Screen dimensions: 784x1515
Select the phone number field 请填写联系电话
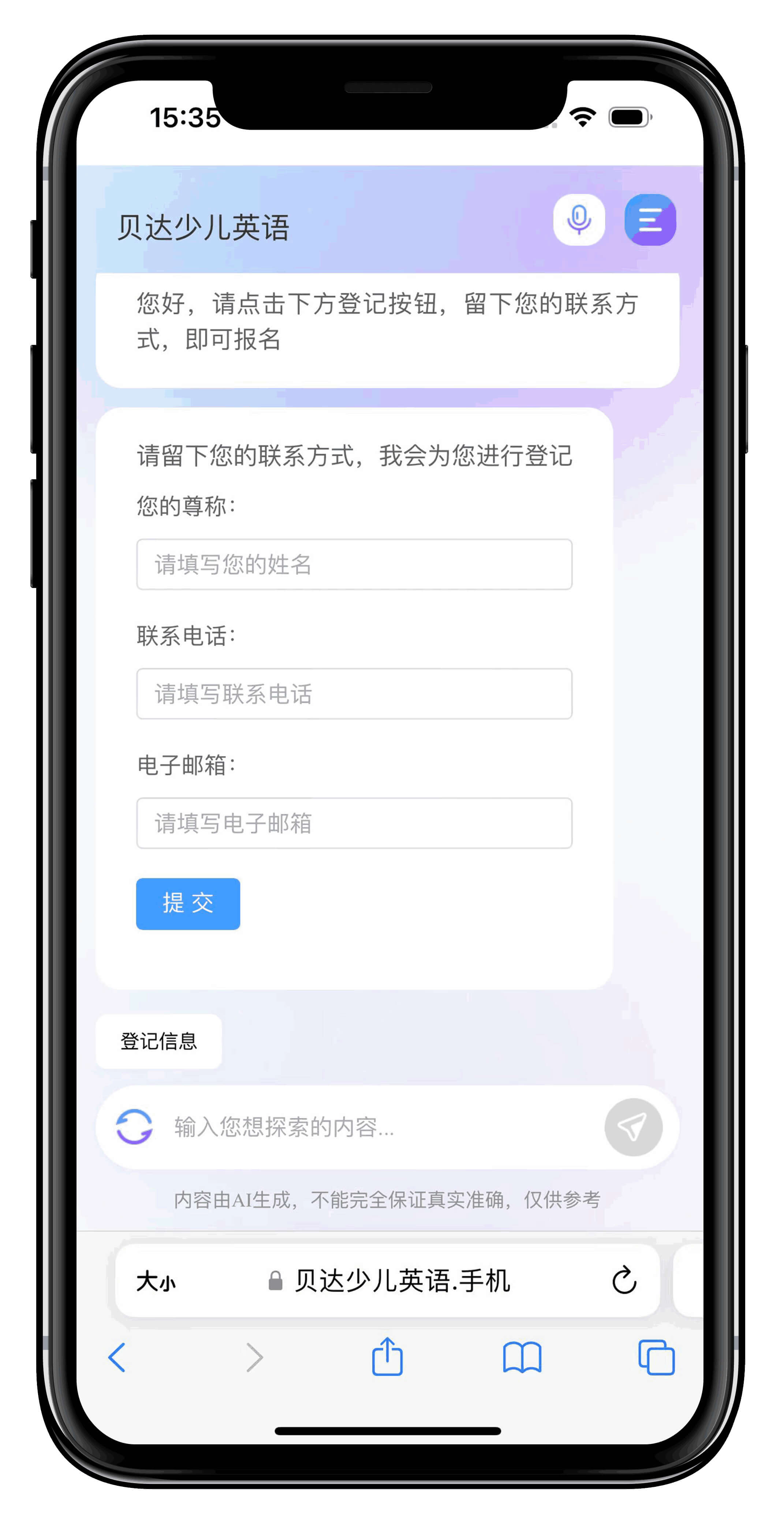[354, 693]
